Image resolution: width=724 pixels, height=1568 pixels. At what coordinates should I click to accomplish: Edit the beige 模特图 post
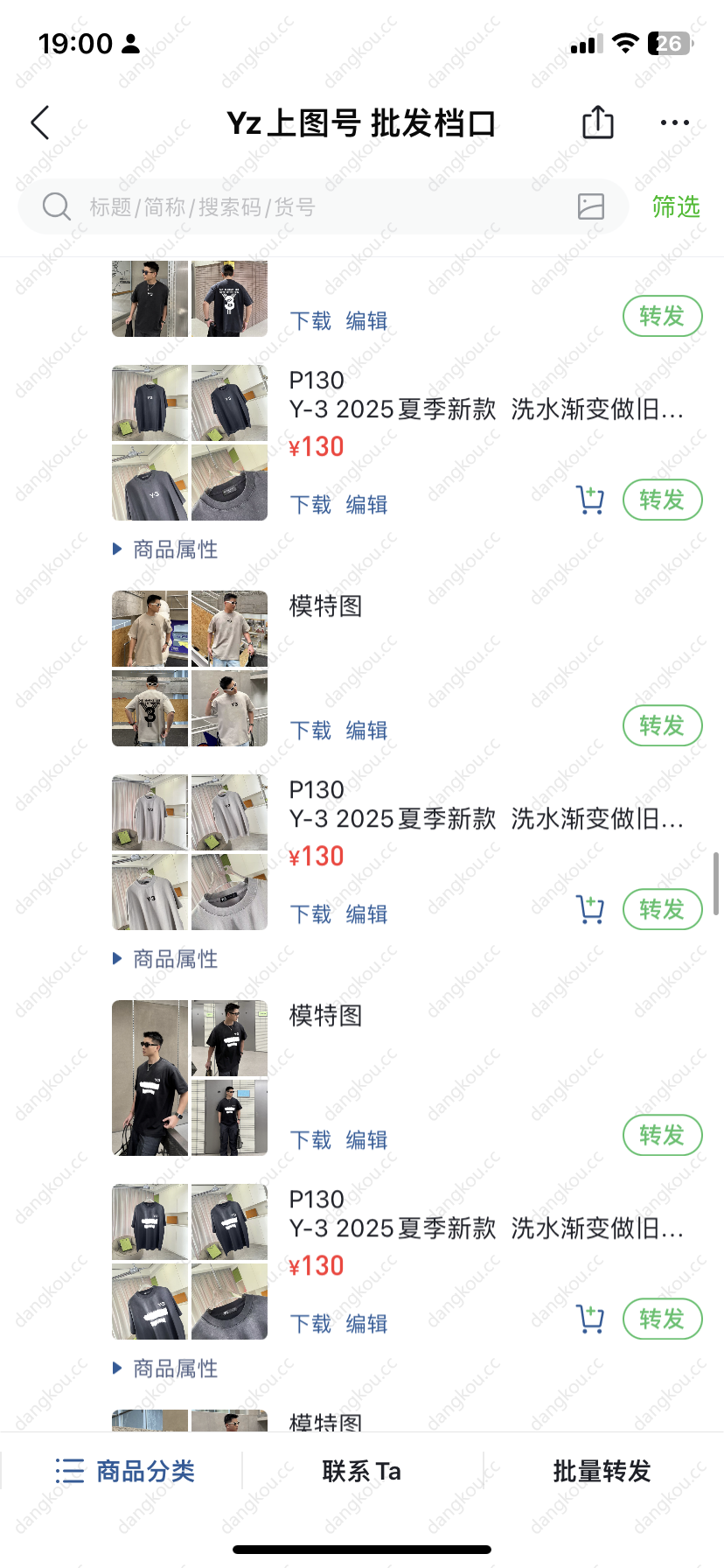click(366, 731)
